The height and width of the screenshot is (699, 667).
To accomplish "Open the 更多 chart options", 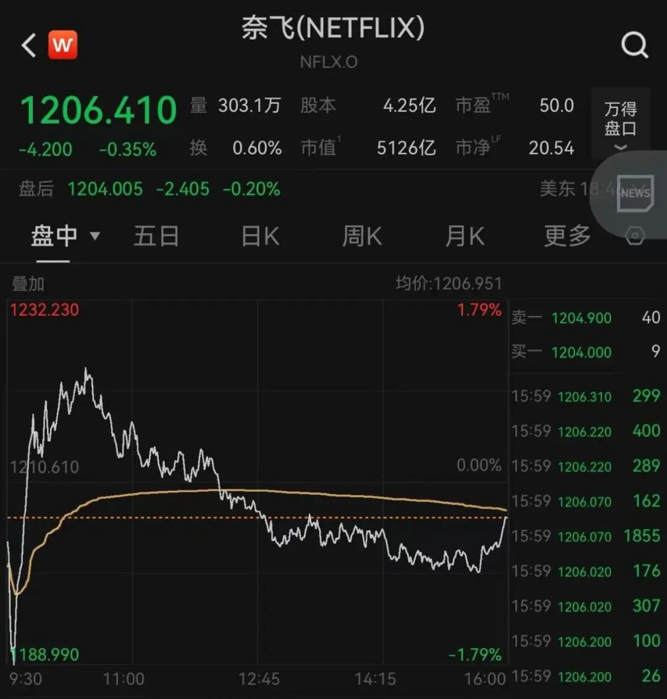I will pyautogui.click(x=567, y=236).
